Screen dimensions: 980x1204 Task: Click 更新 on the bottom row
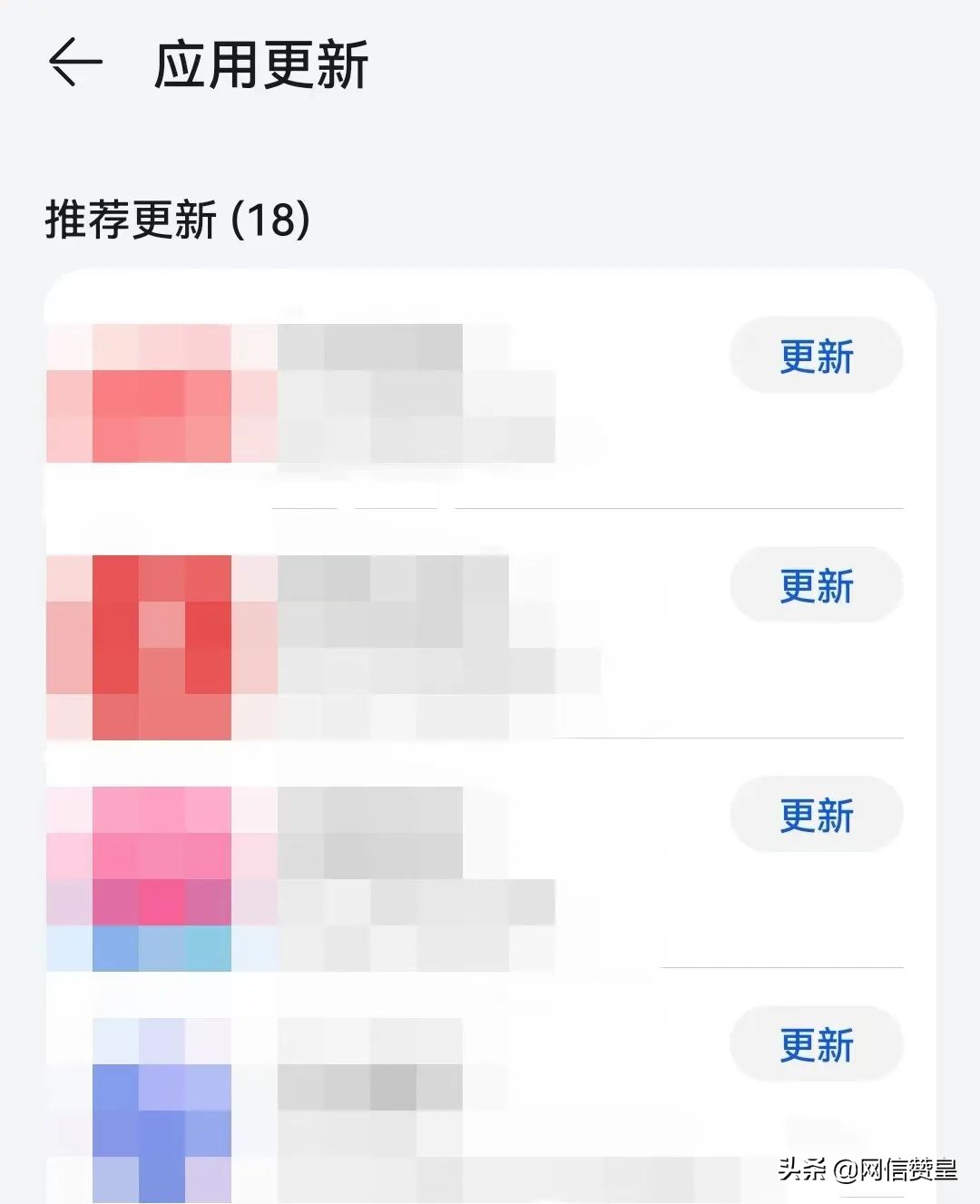[x=814, y=1044]
